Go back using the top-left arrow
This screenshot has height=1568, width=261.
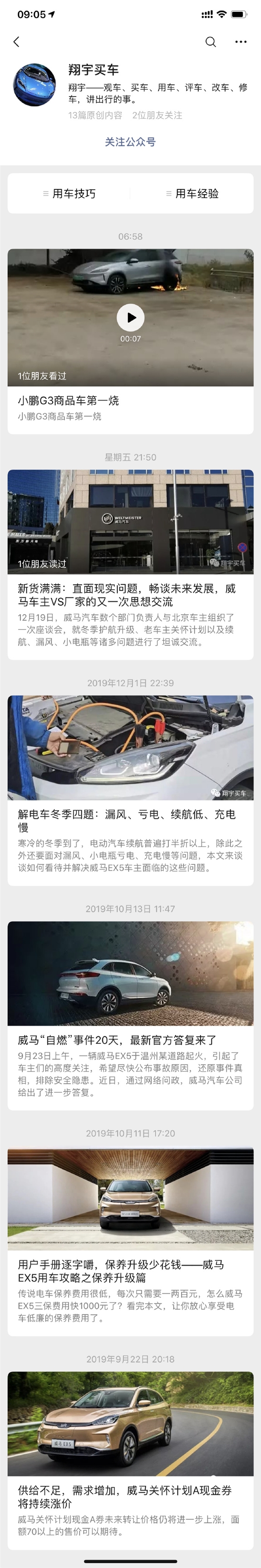[x=17, y=41]
